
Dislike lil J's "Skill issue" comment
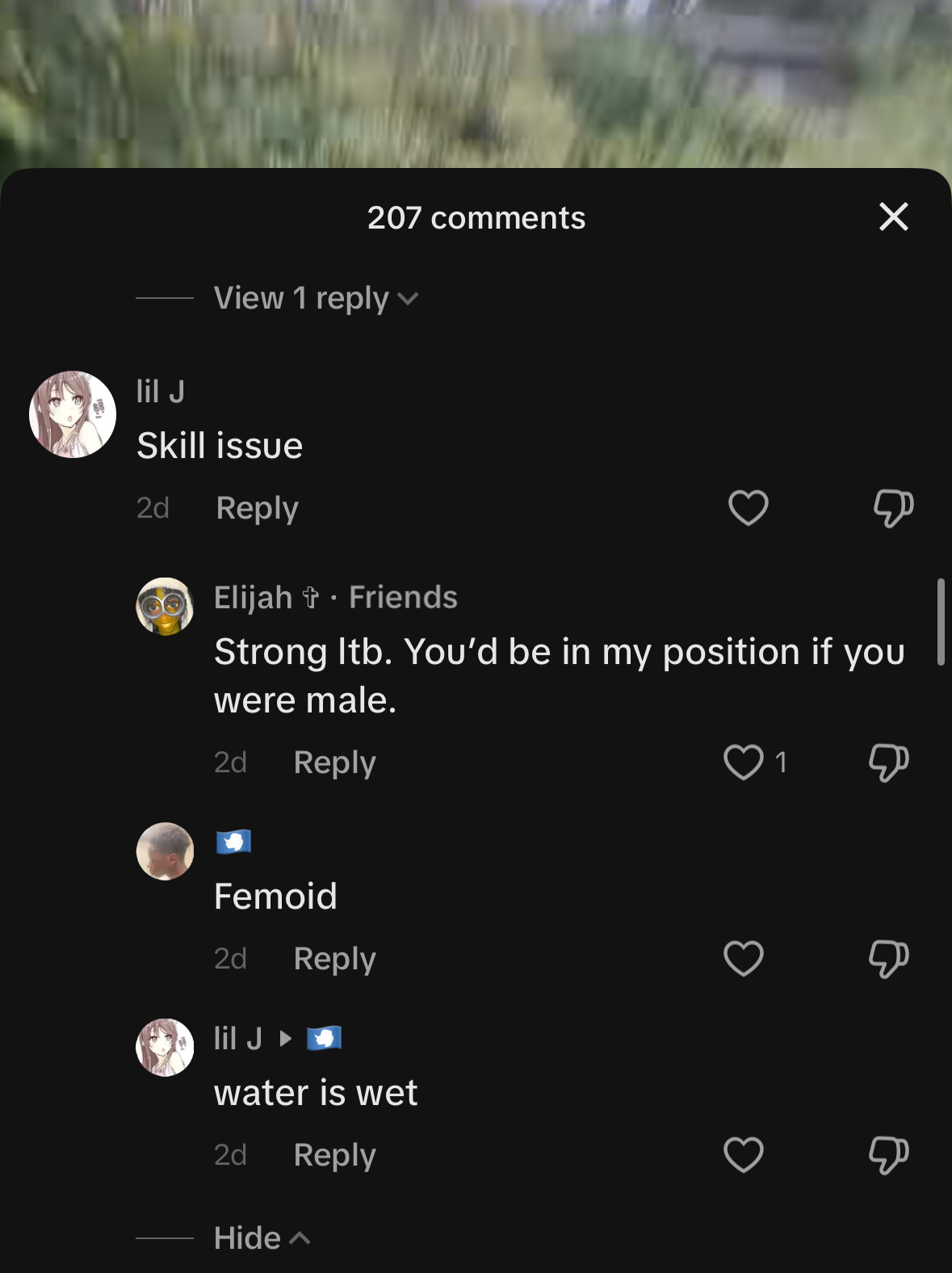tap(892, 508)
